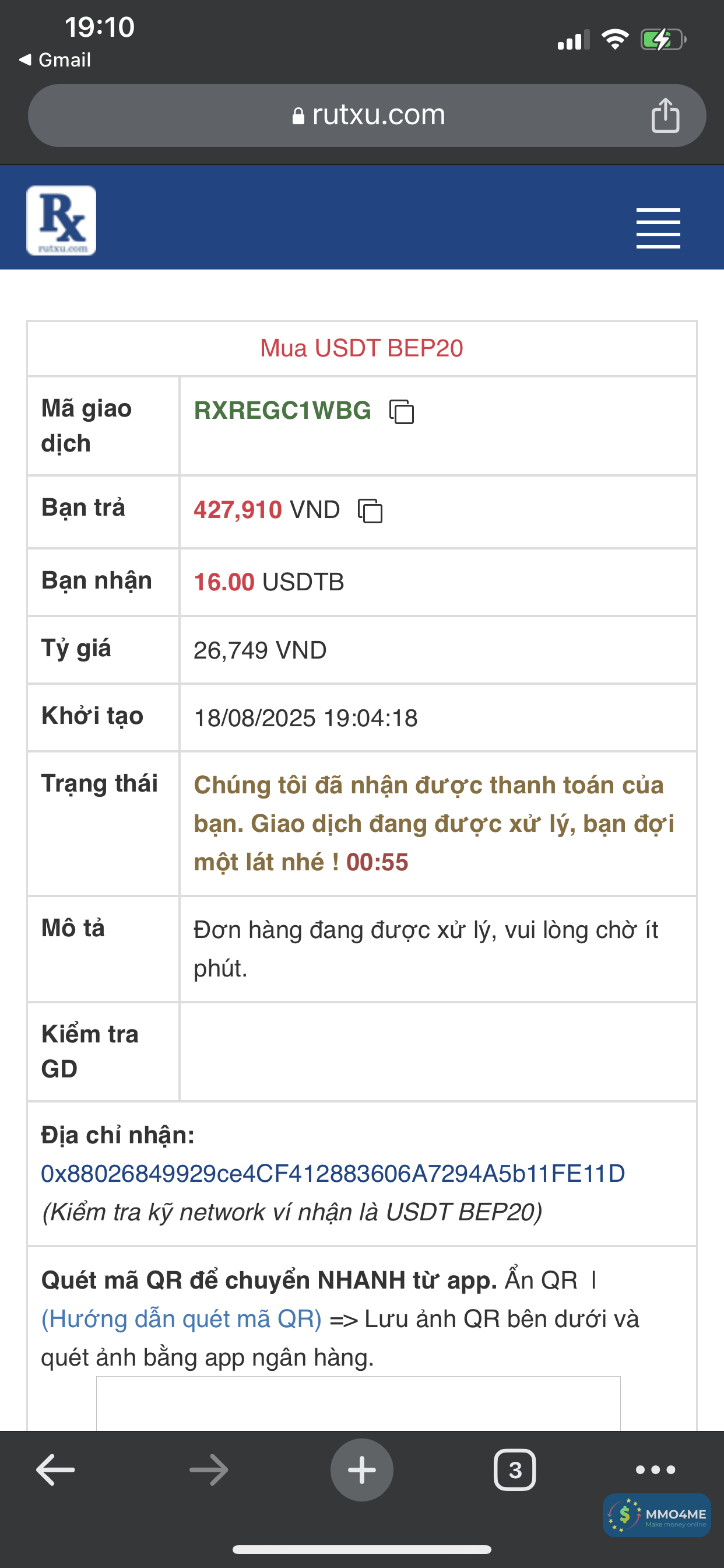Open a new browser tab
Viewport: 724px width, 1568px height.
[x=361, y=1470]
